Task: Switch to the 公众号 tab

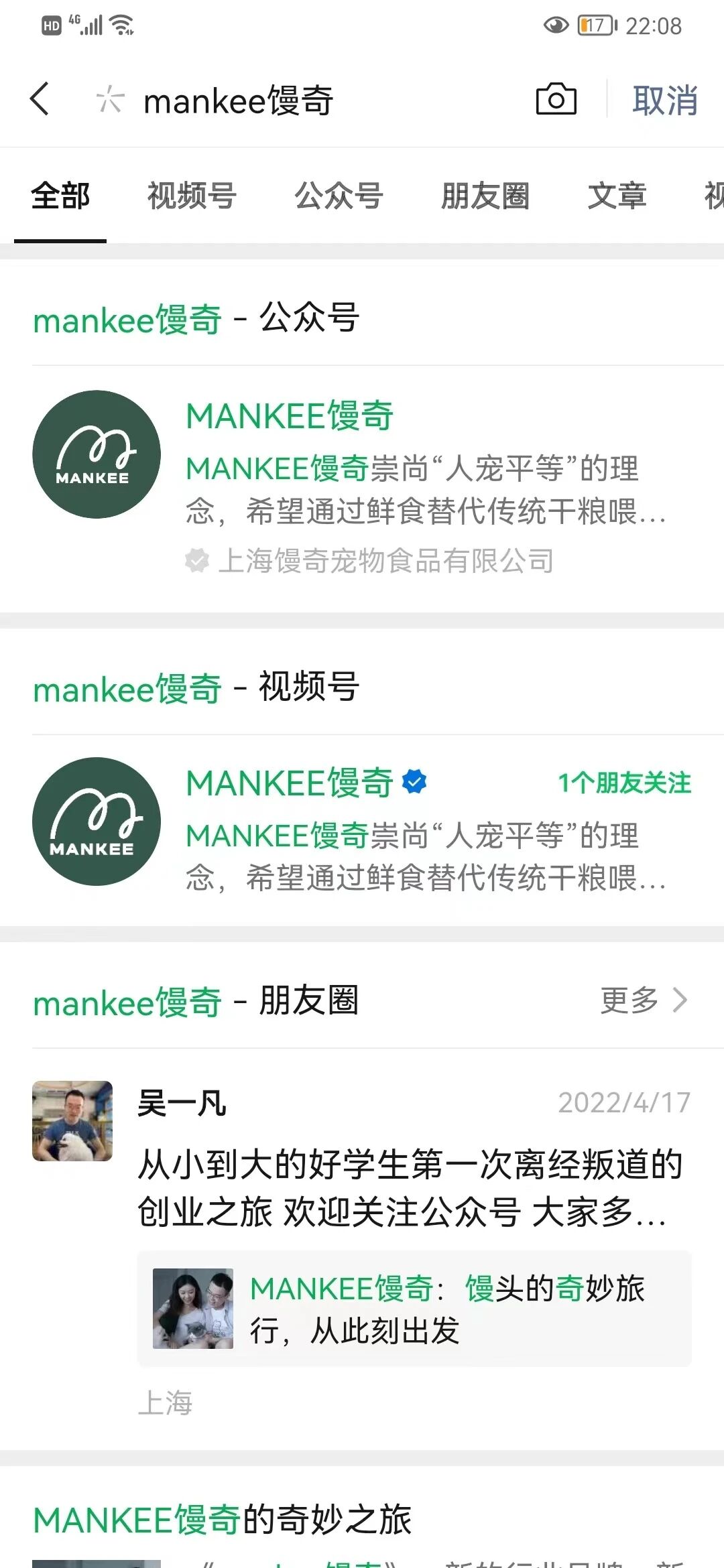Action: click(339, 196)
